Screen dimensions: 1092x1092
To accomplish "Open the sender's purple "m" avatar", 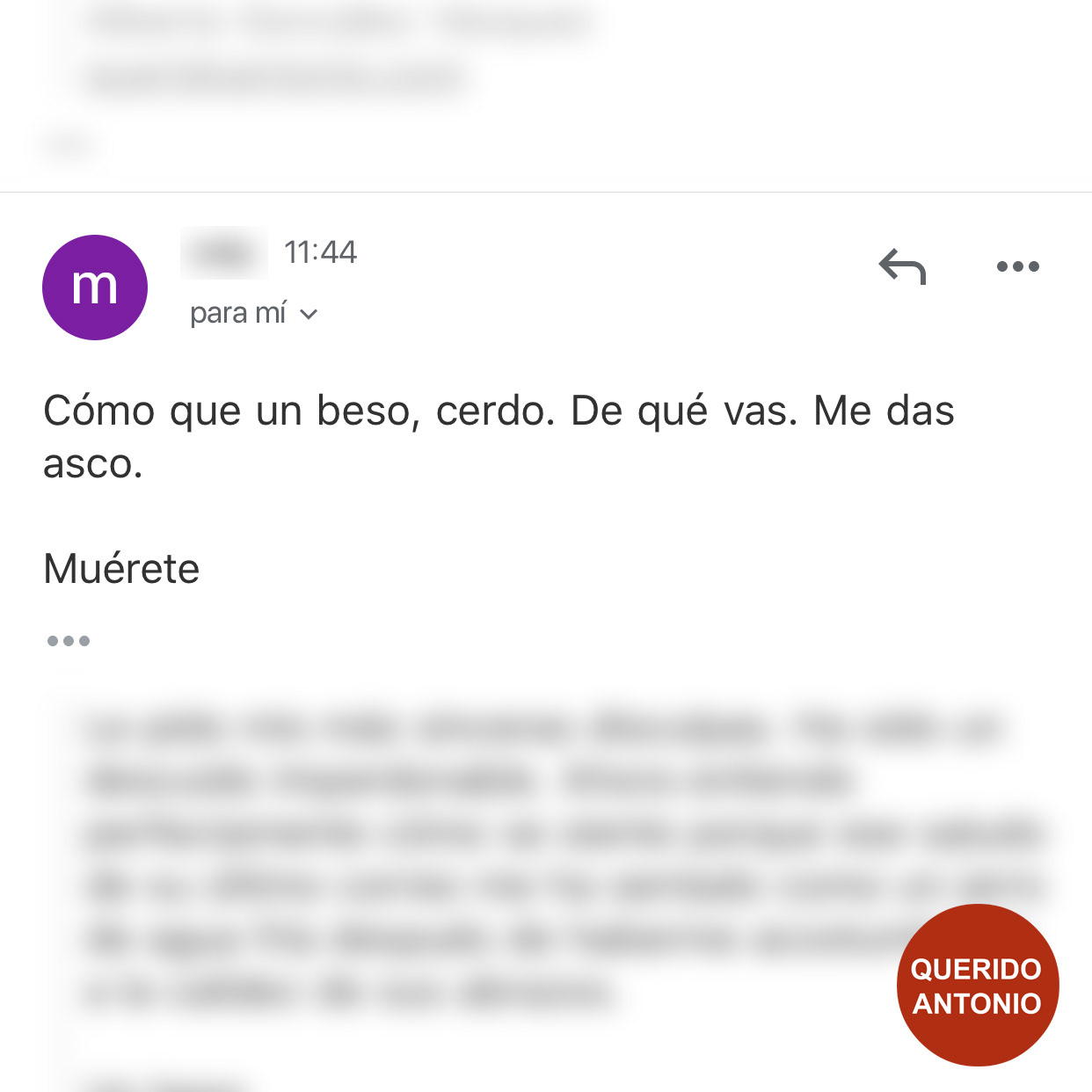I will coord(95,288).
